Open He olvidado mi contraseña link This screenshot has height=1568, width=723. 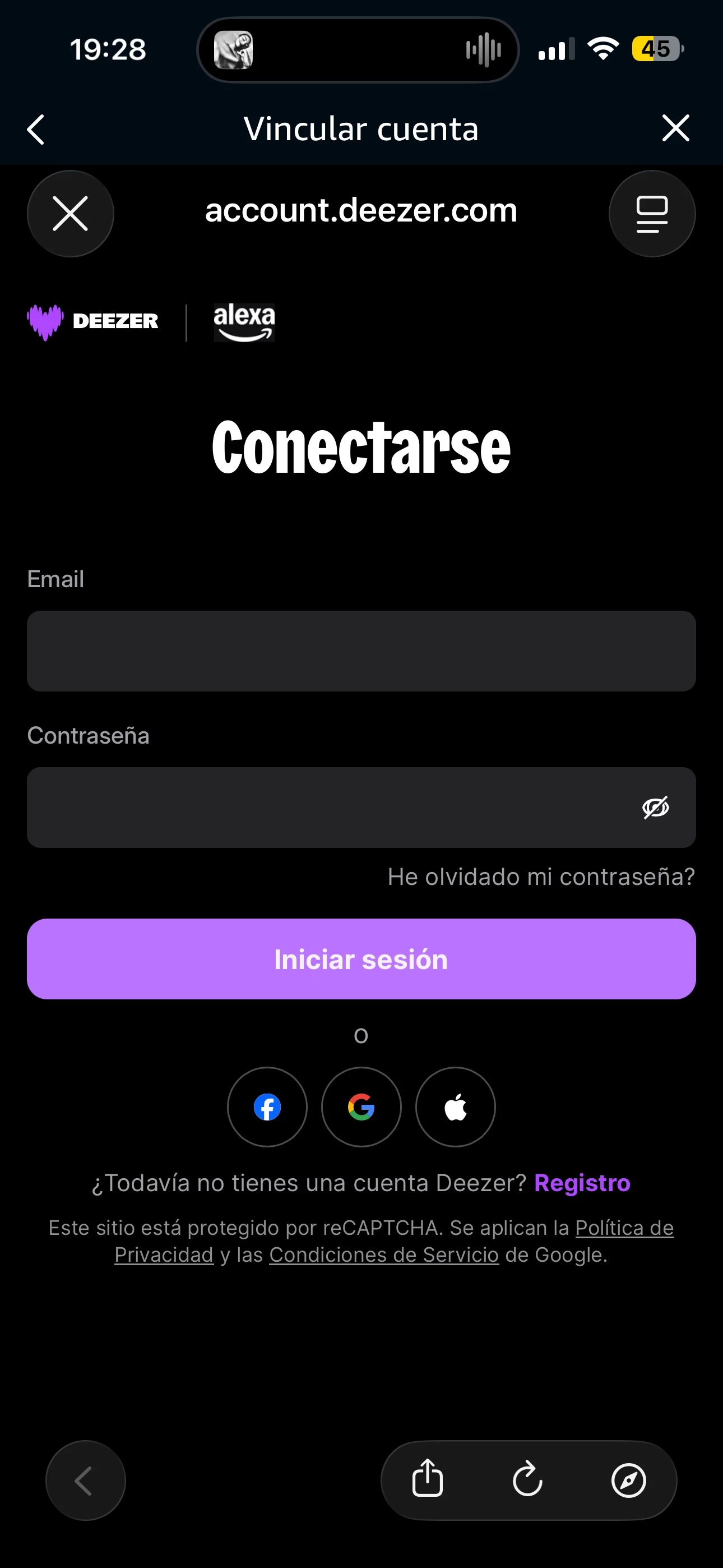[541, 877]
